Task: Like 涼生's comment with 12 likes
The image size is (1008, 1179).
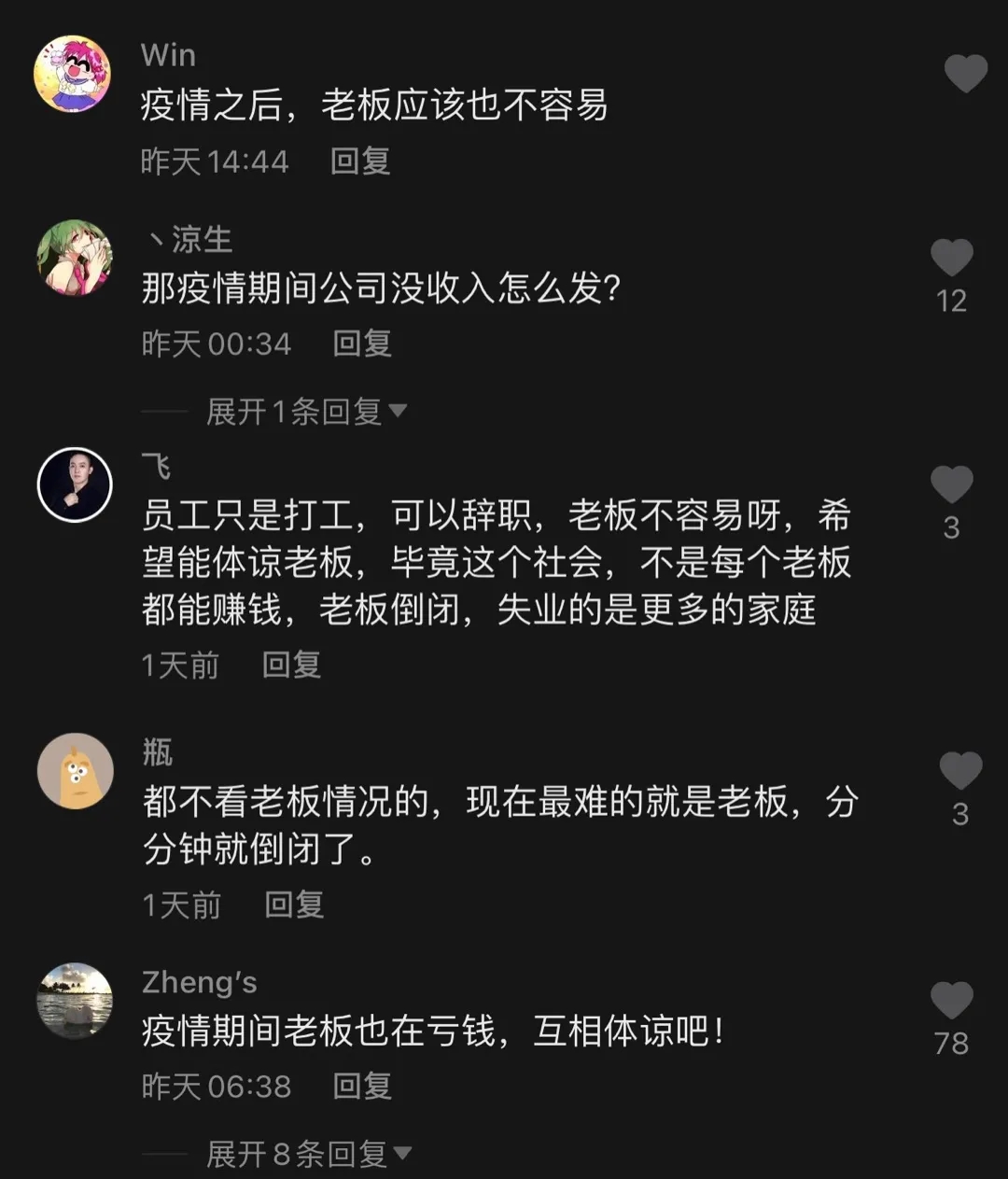Action: tap(951, 259)
